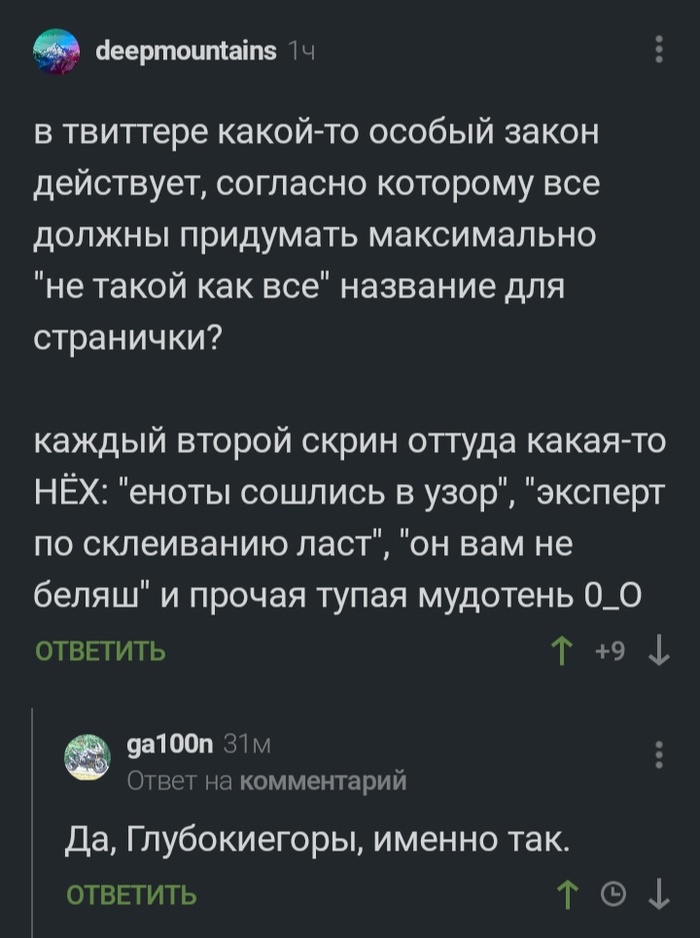
Task: Reply to ga100n's comment
Action: tap(131, 895)
